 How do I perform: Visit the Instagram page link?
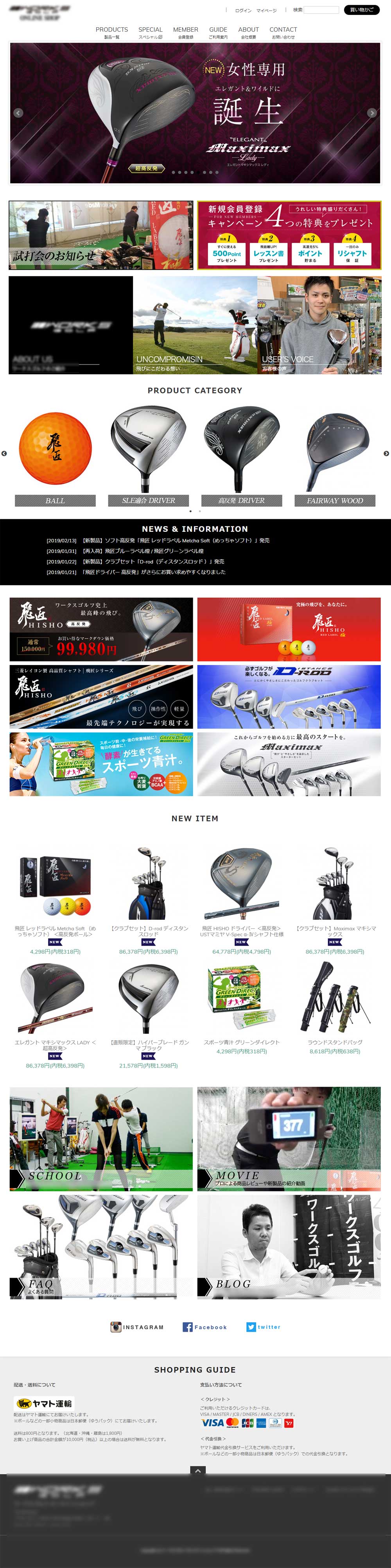[x=137, y=1327]
